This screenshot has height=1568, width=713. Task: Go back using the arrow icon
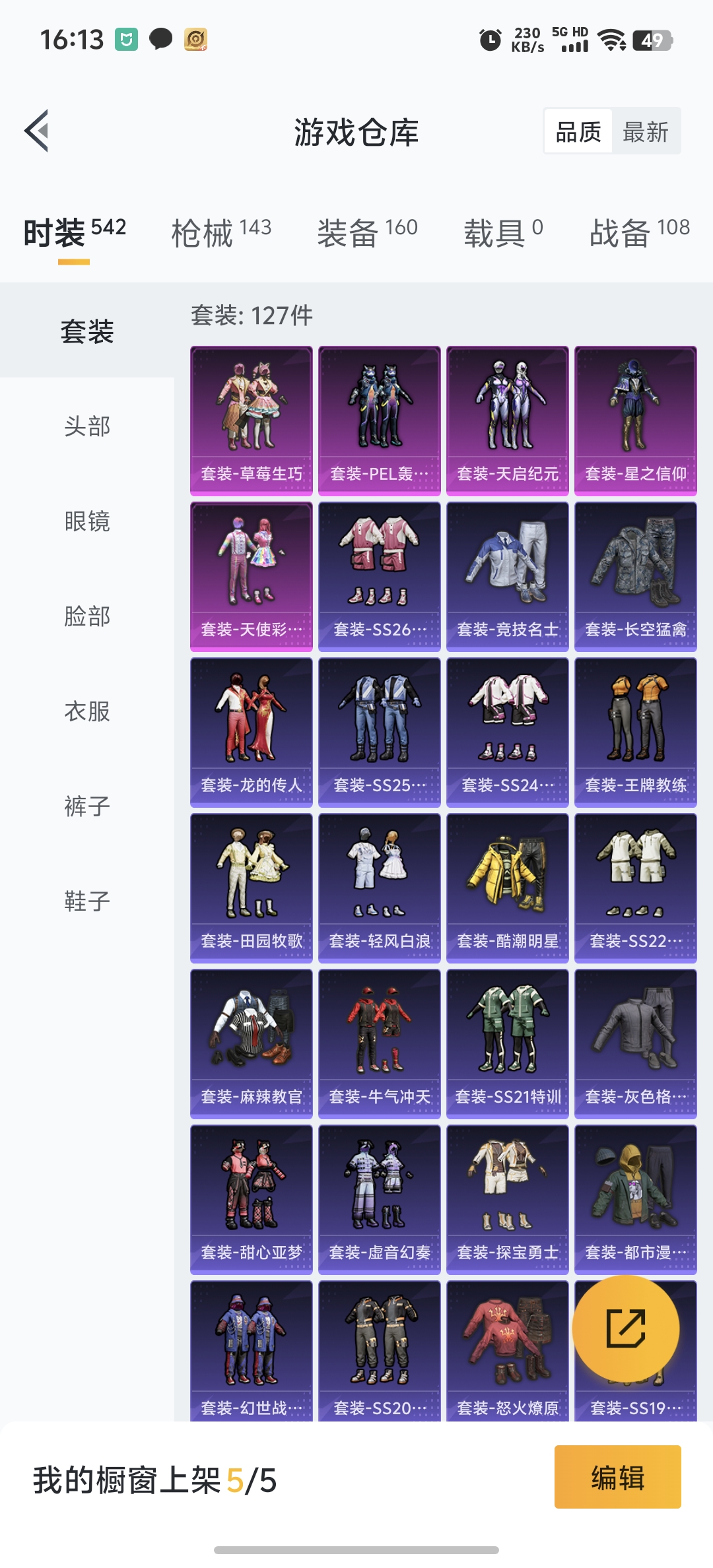37,131
